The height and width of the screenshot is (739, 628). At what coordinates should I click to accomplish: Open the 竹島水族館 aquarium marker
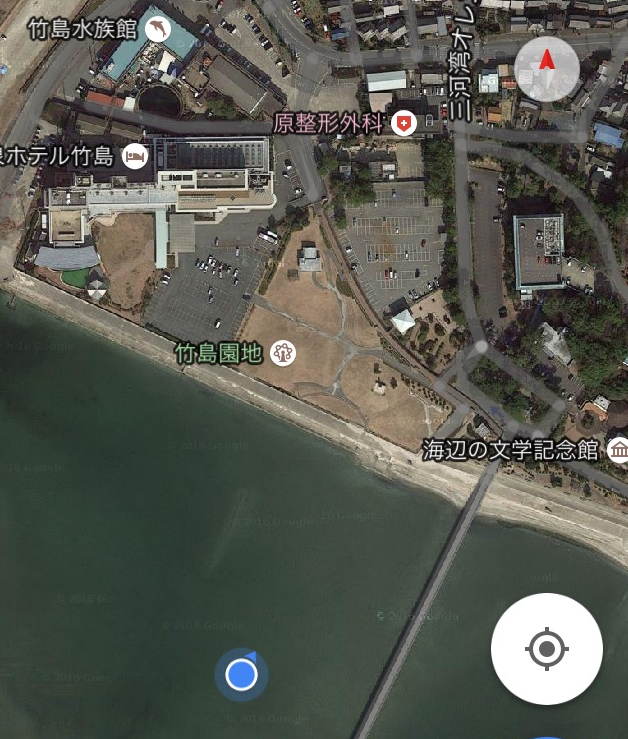click(x=158, y=28)
